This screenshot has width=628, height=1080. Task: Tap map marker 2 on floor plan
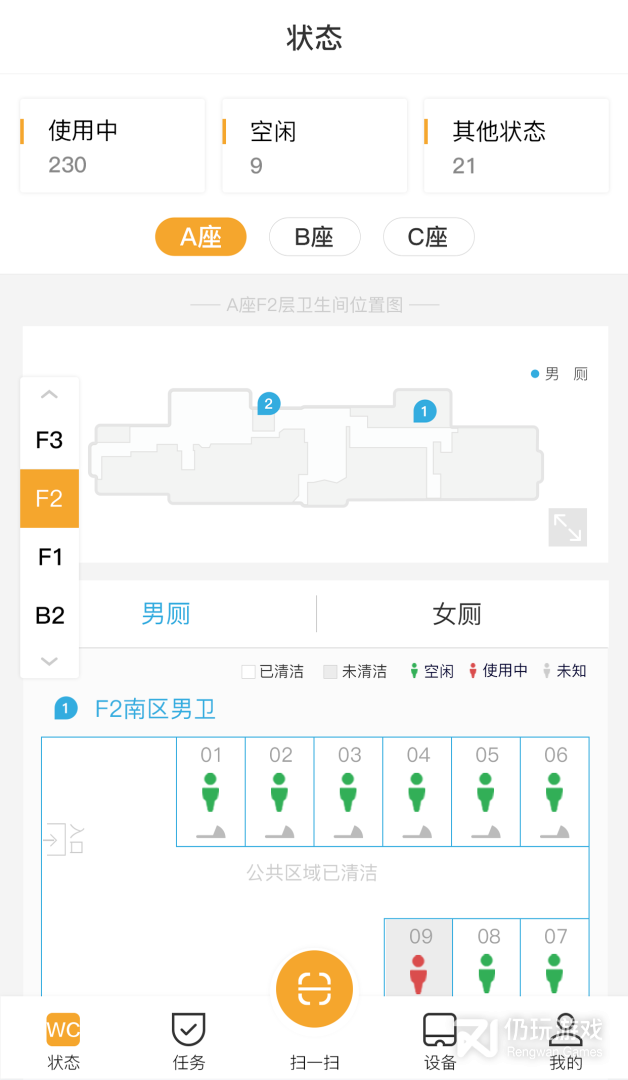(267, 404)
